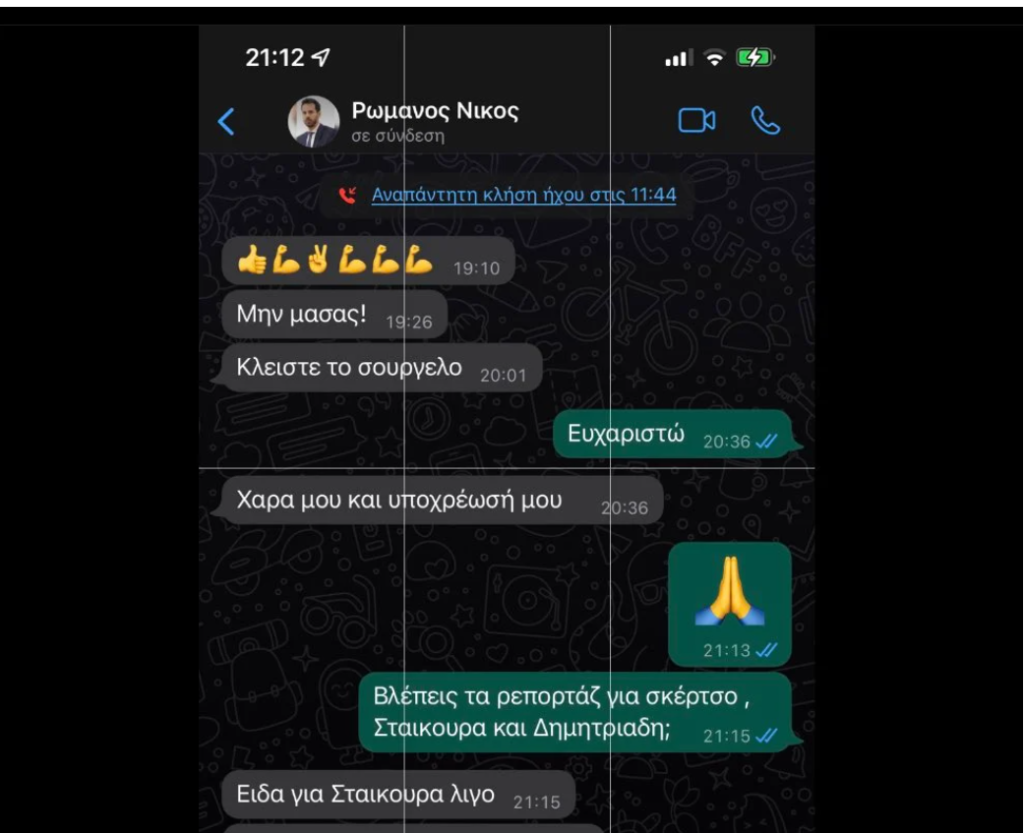Start a voice call with Ρωμανος Νικος

coord(765,121)
